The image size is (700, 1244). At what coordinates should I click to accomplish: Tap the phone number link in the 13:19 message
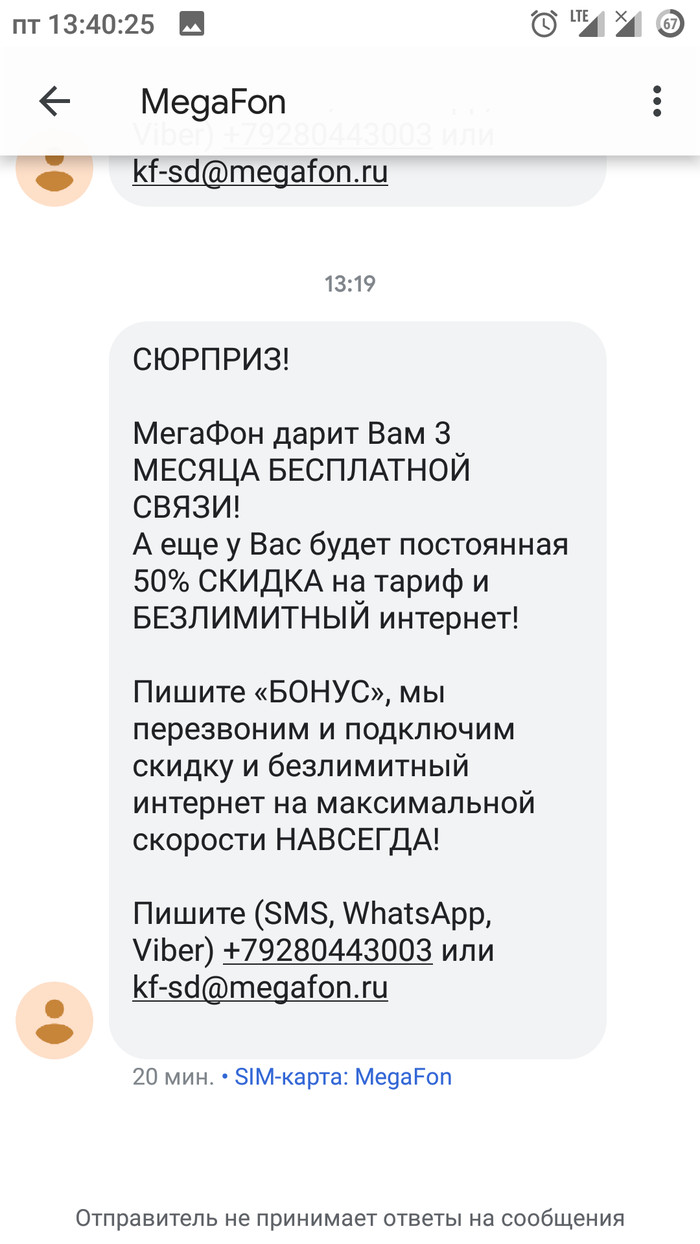click(x=327, y=949)
